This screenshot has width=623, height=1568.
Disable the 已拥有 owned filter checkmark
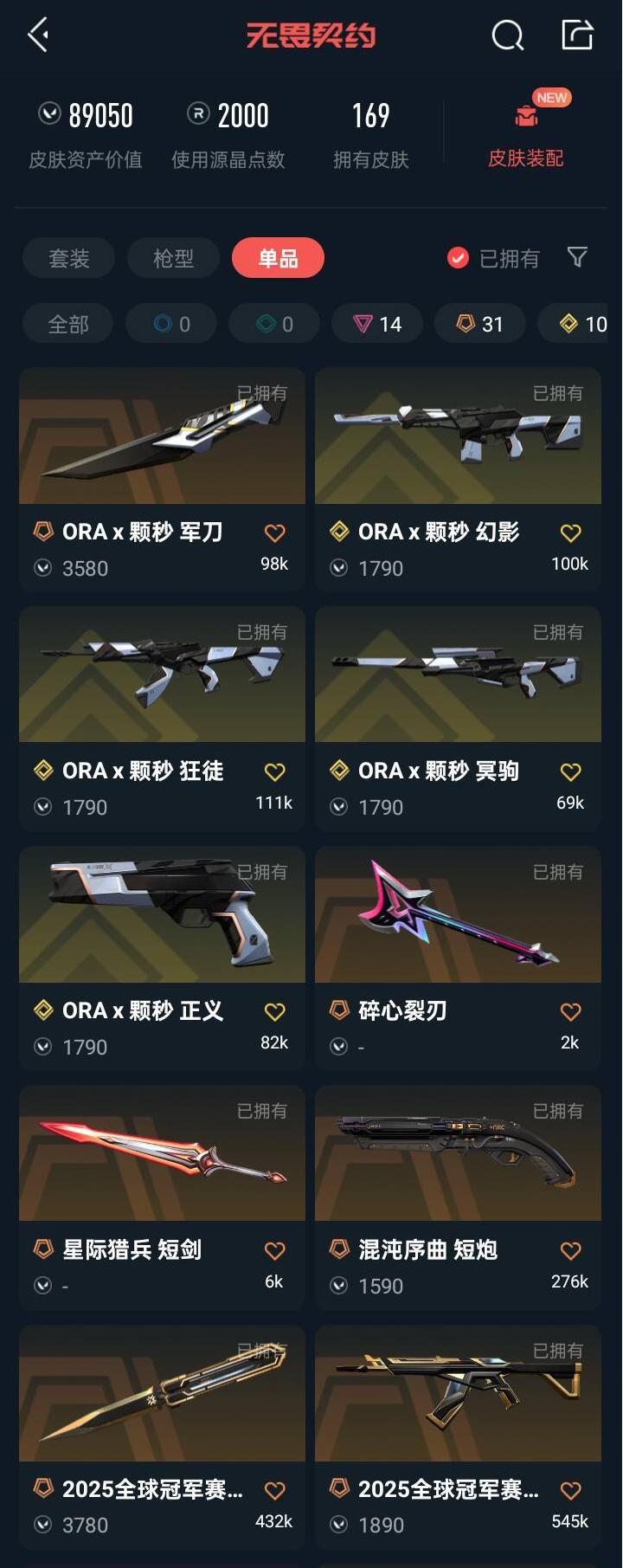pos(456,257)
